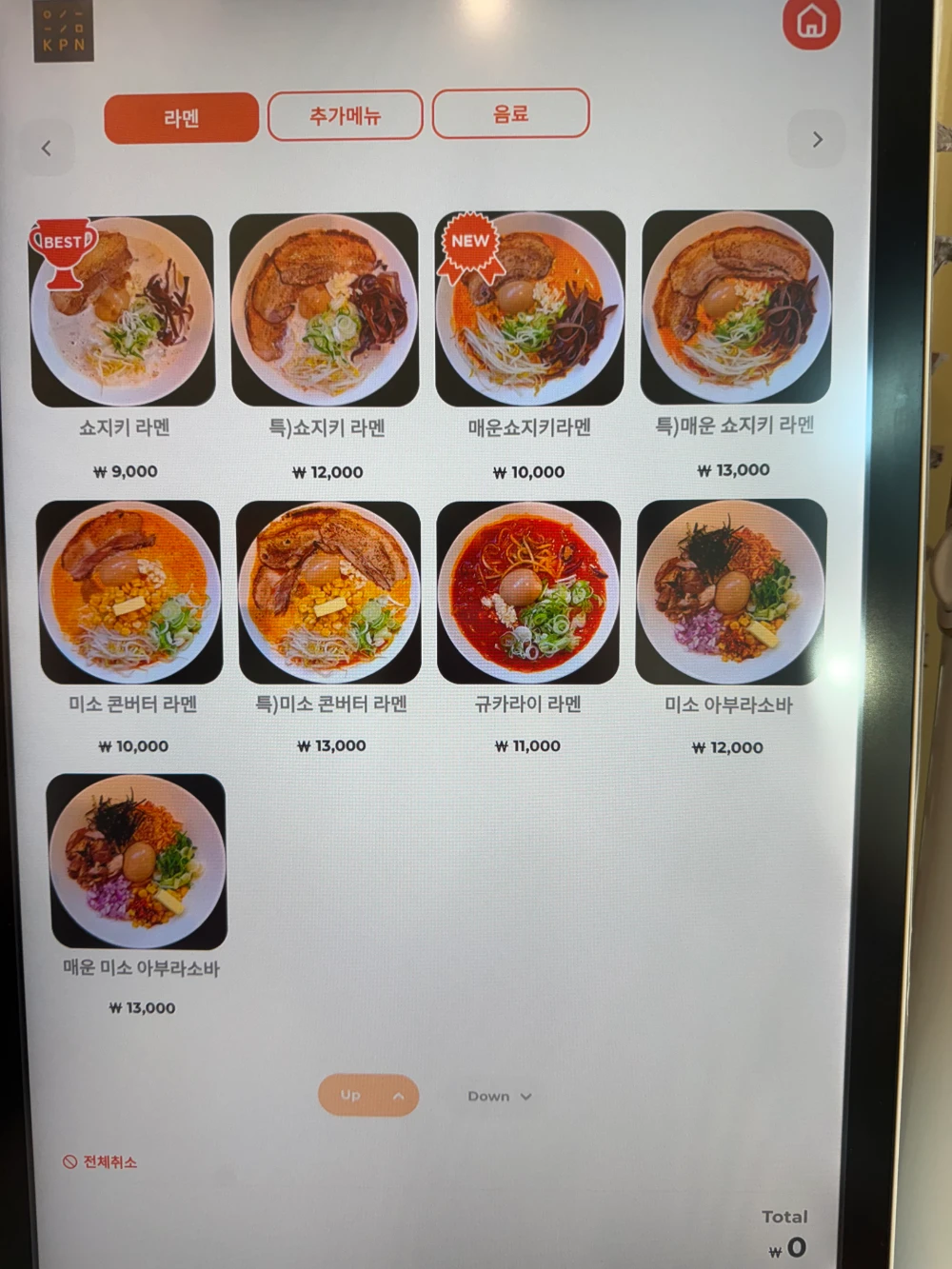Viewport: 952px width, 1269px height.
Task: Open the 음료 tab
Action: [510, 113]
